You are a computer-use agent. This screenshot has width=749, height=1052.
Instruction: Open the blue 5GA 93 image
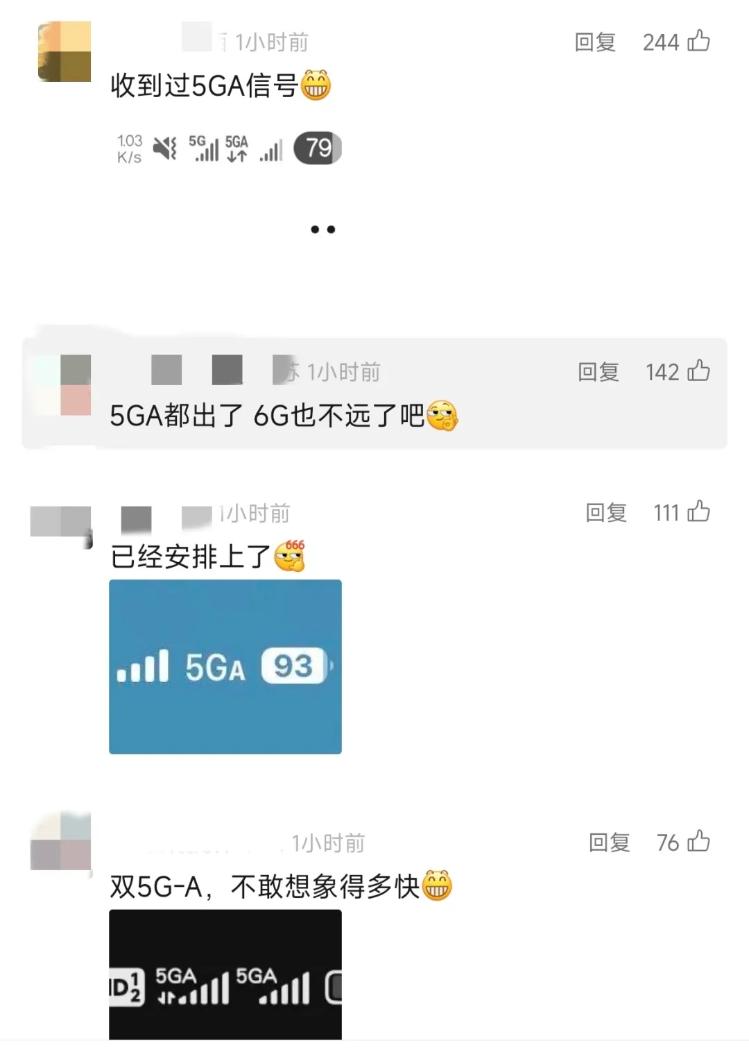point(225,666)
